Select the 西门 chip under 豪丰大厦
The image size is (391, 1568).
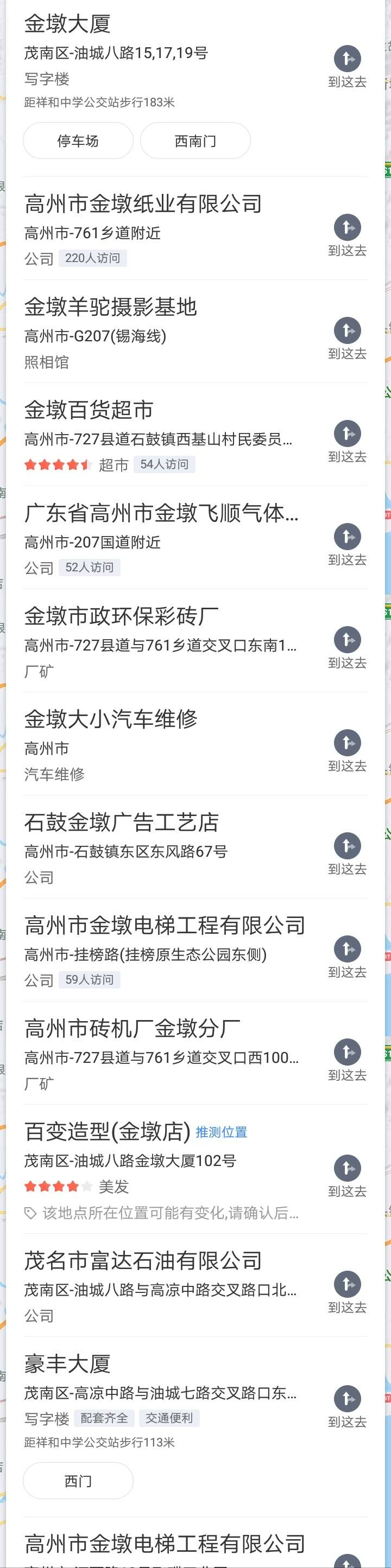point(78,1481)
